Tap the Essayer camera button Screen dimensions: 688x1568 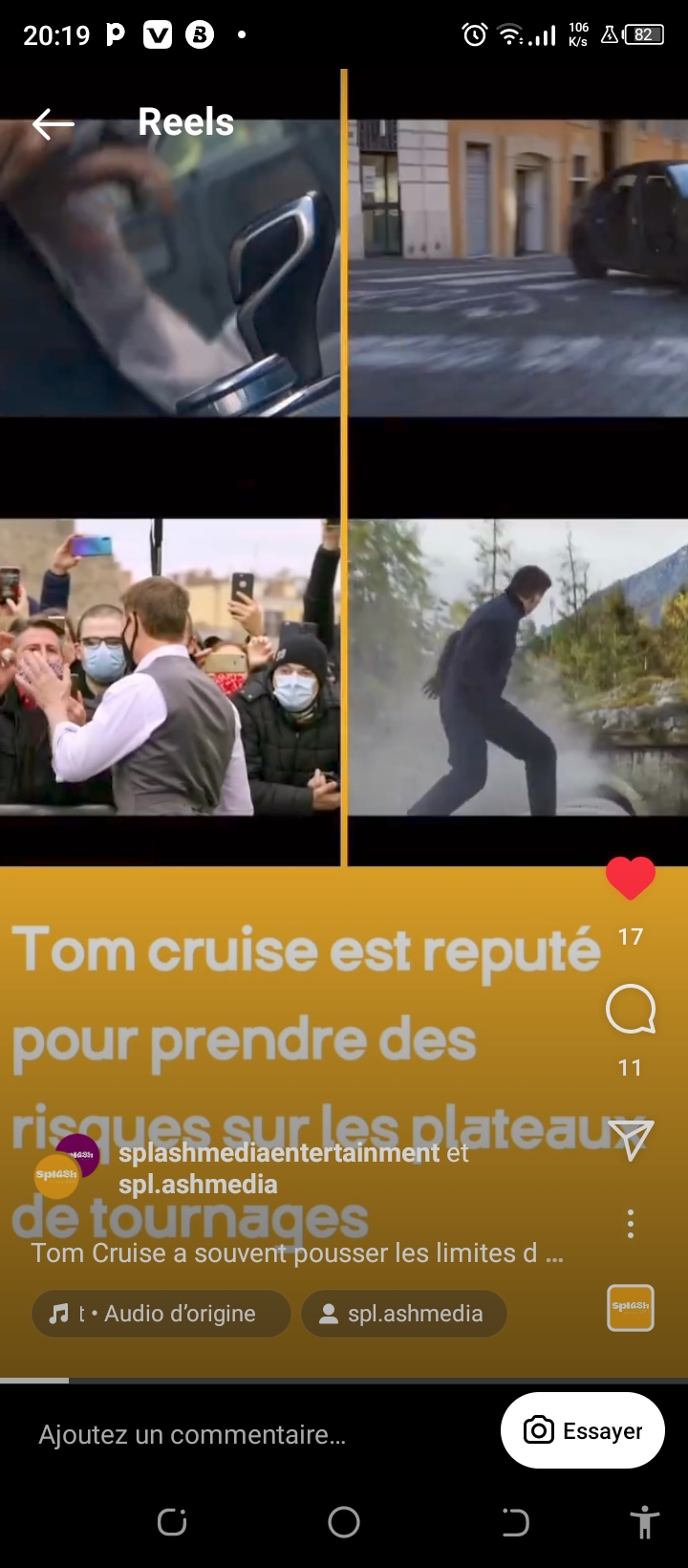pos(583,1430)
